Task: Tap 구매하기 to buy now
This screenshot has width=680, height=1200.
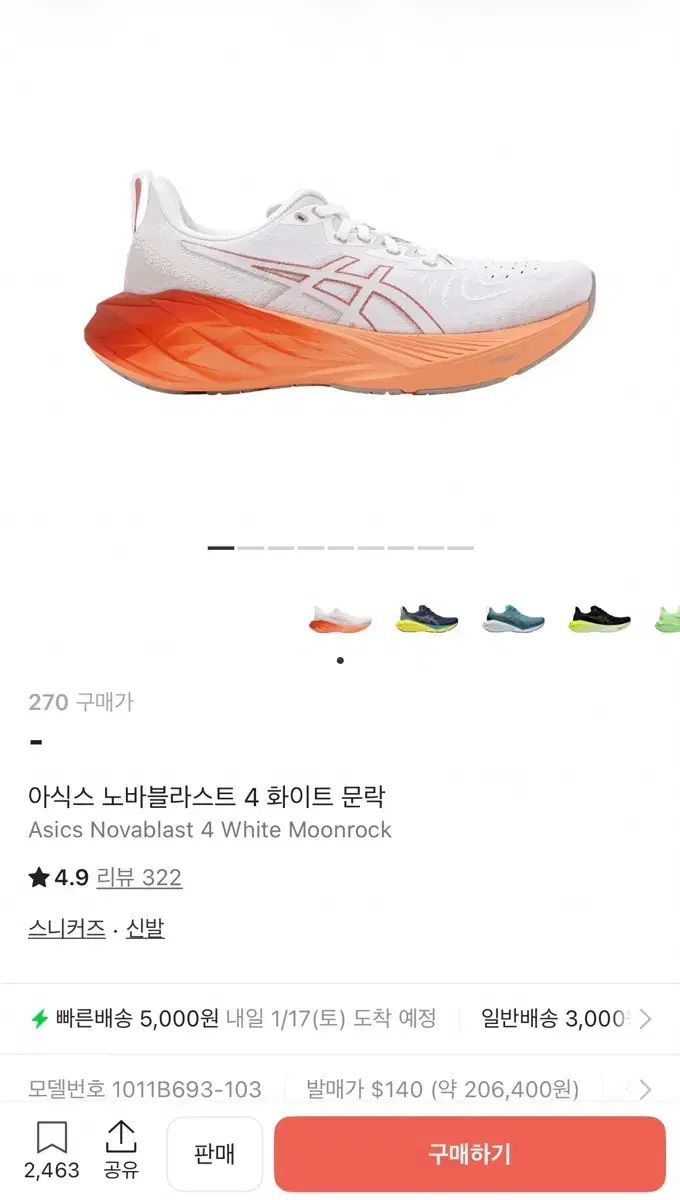Action: coord(469,1154)
